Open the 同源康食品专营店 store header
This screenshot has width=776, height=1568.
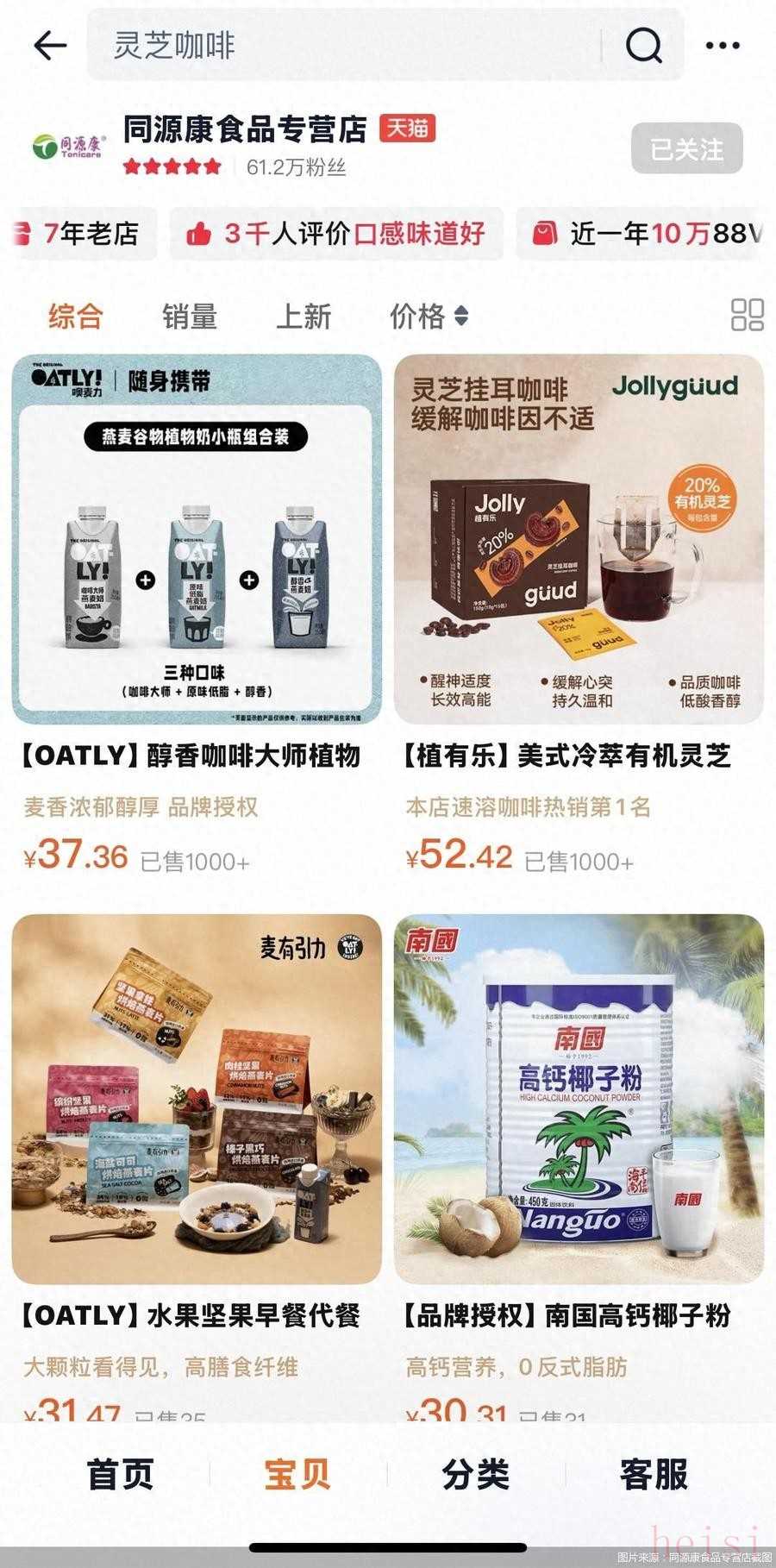[246, 130]
